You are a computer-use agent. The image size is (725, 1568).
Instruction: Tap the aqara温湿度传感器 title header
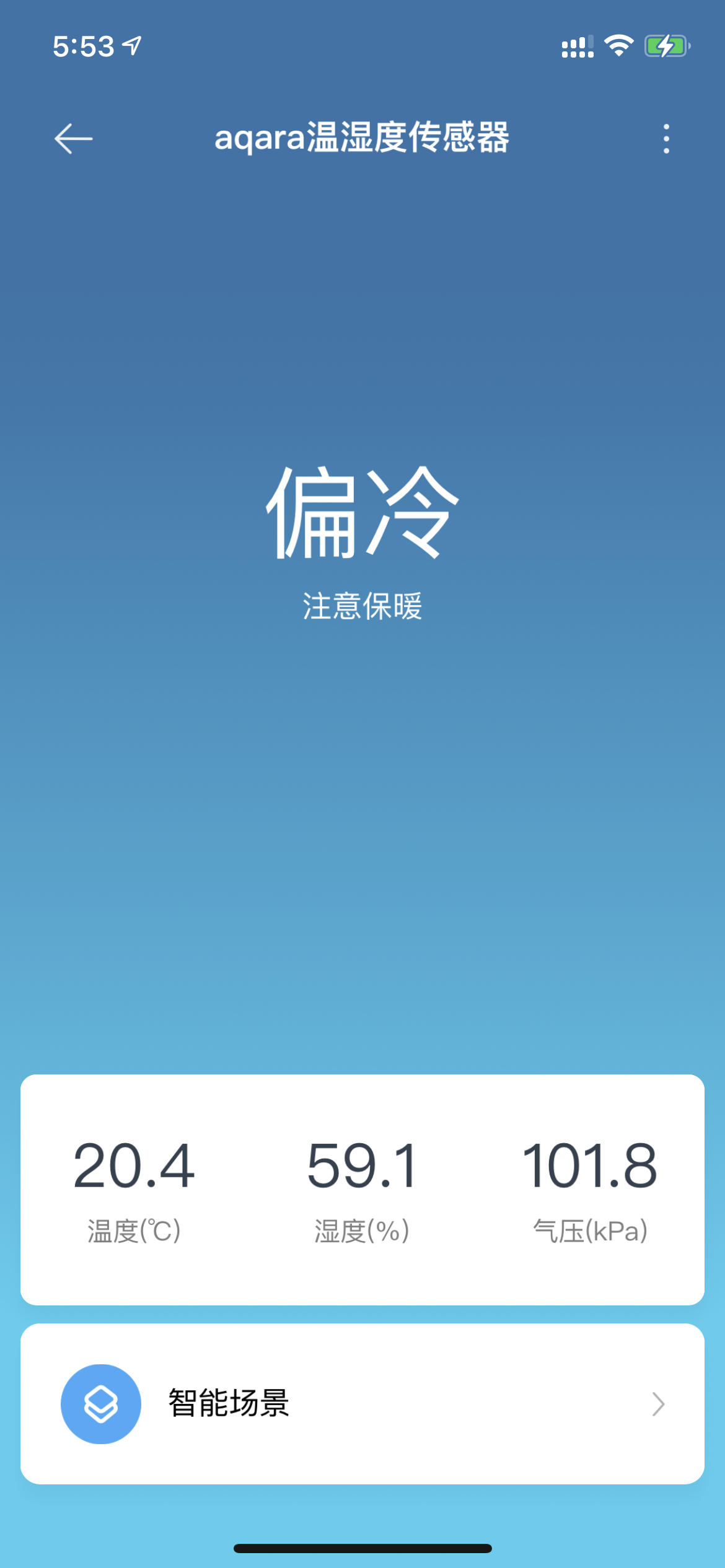coord(362,138)
